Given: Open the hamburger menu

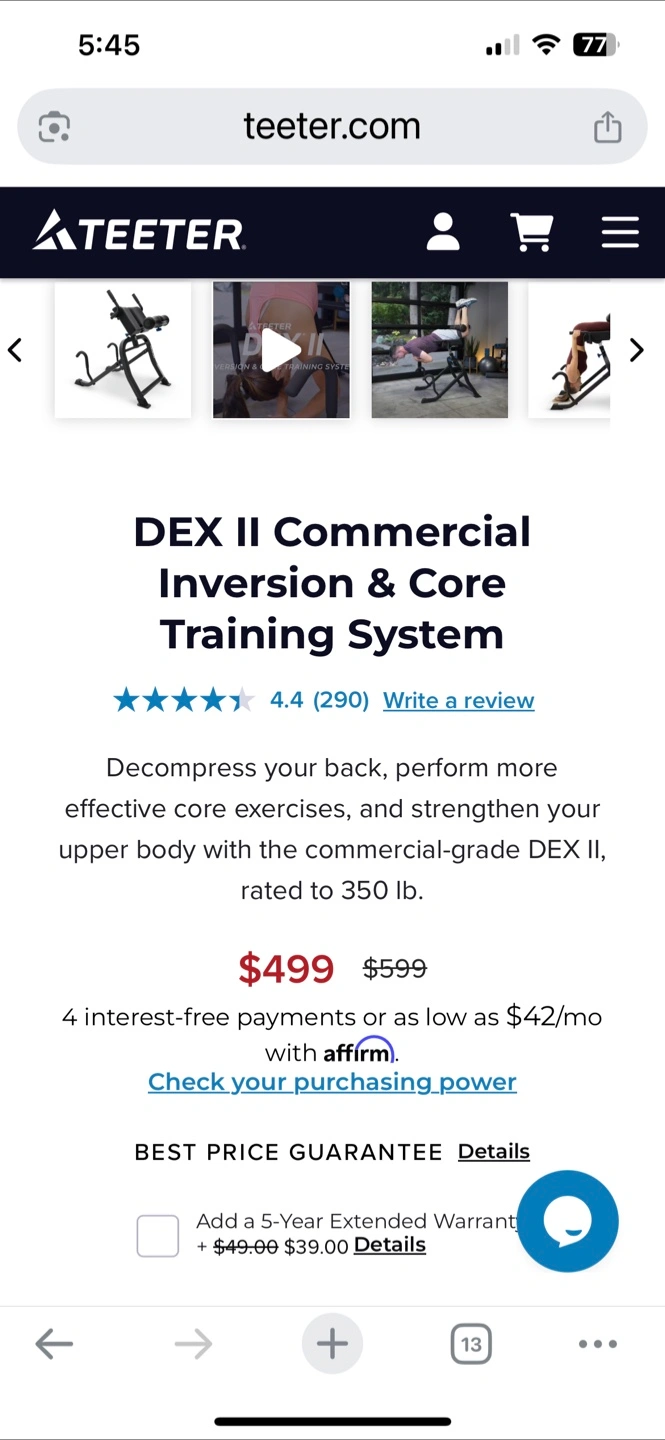Looking at the screenshot, I should (620, 232).
